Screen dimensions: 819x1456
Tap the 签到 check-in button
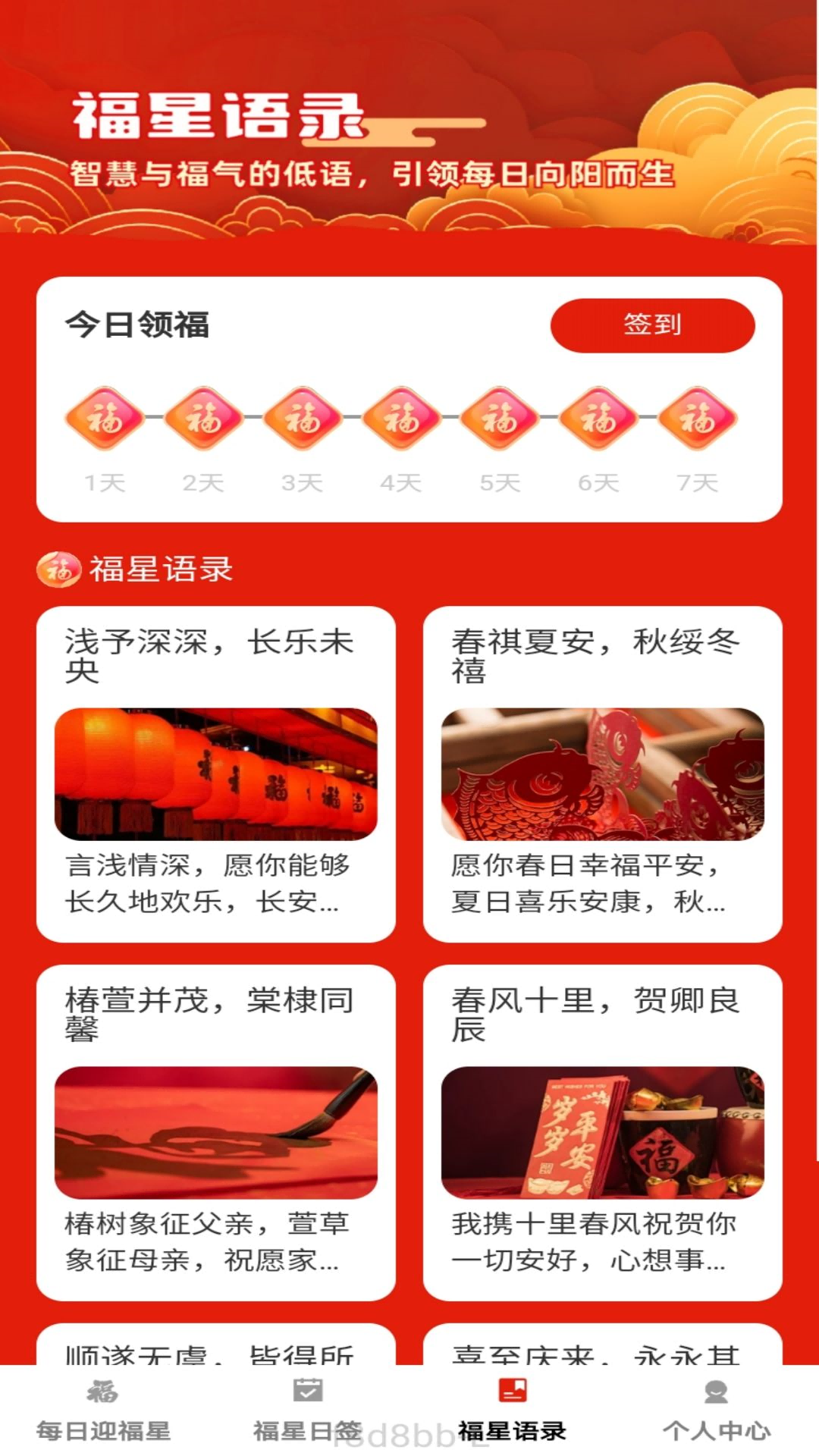652,325
